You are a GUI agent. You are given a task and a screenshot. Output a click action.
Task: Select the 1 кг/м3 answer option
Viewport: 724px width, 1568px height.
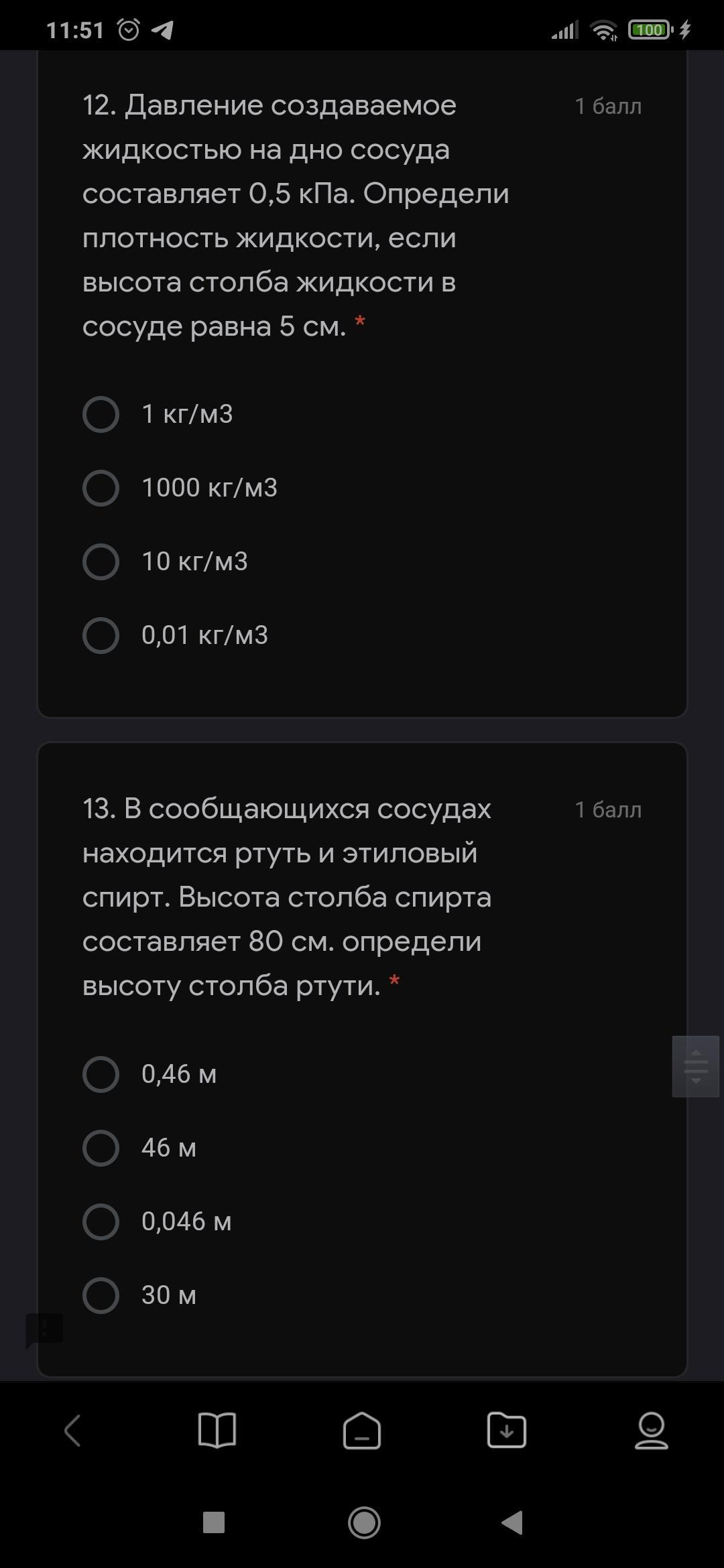point(101,414)
